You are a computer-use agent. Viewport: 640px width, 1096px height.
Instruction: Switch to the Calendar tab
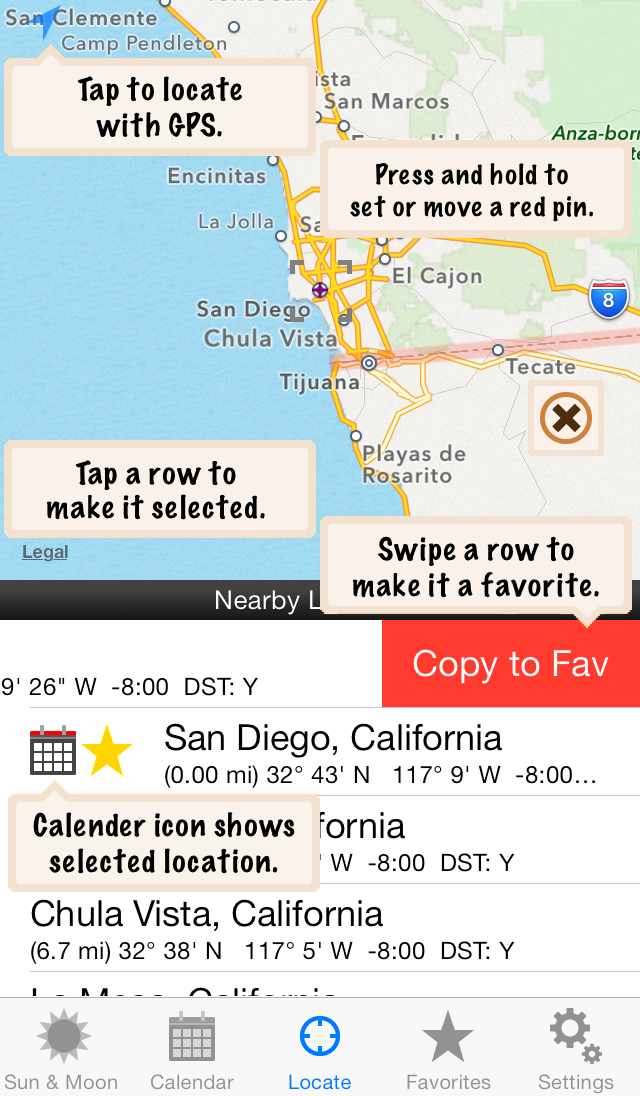coord(191,1049)
